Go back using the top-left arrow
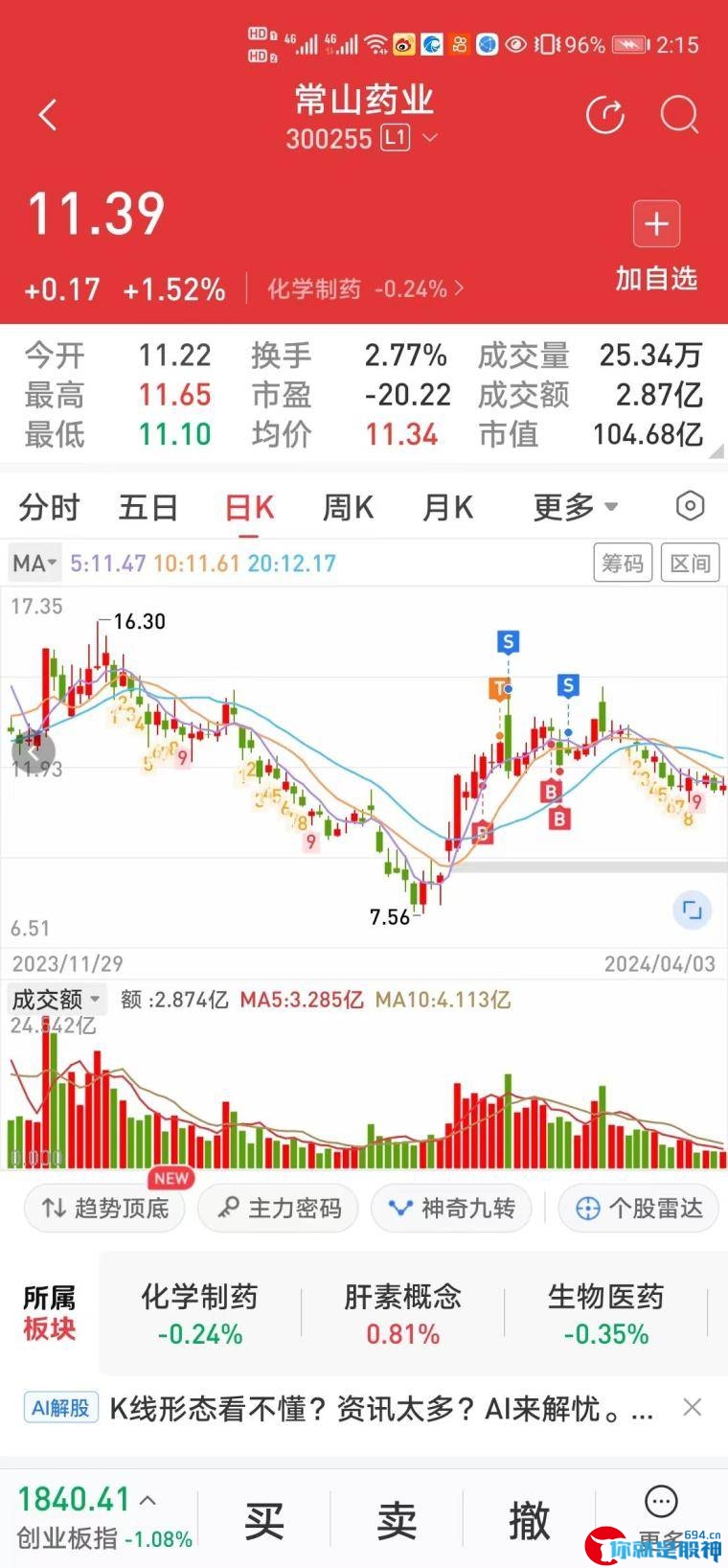The width and height of the screenshot is (728, 1568). pyautogui.click(x=48, y=116)
